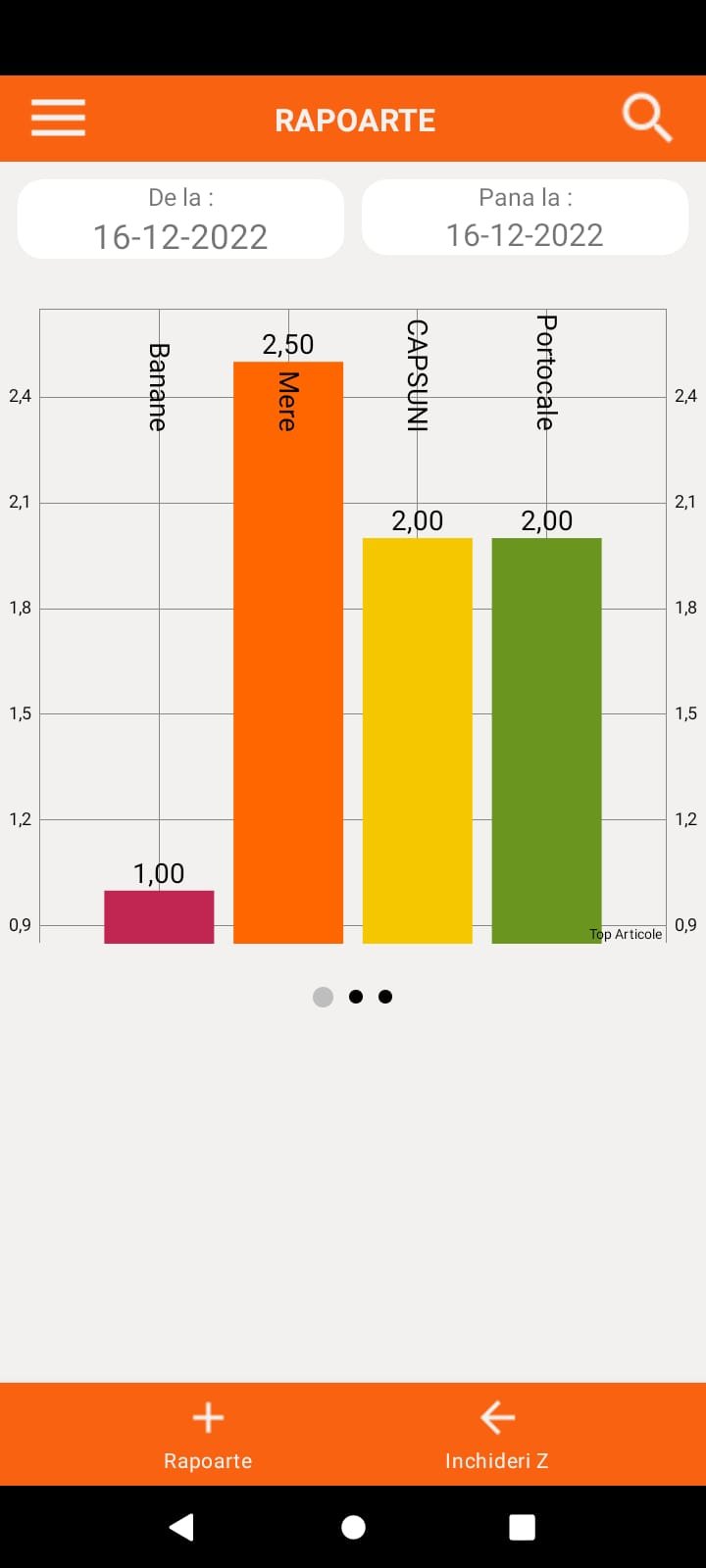Change the 'Pana la' end date

(525, 217)
